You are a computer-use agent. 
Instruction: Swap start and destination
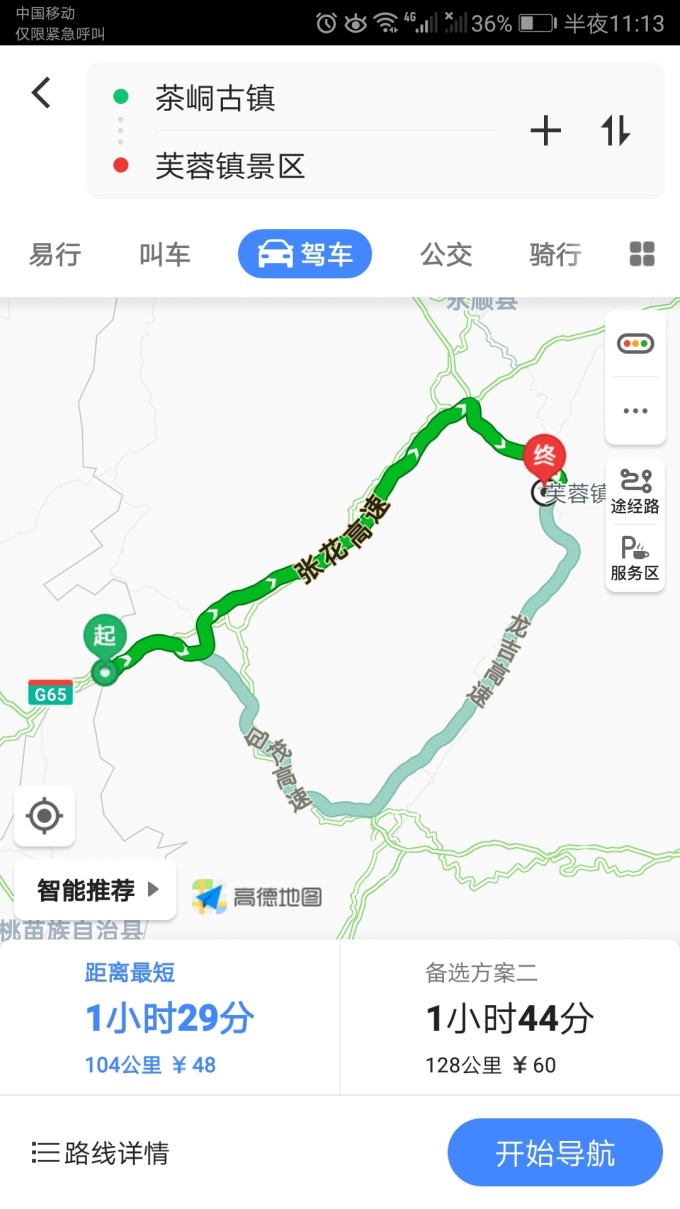(x=616, y=131)
